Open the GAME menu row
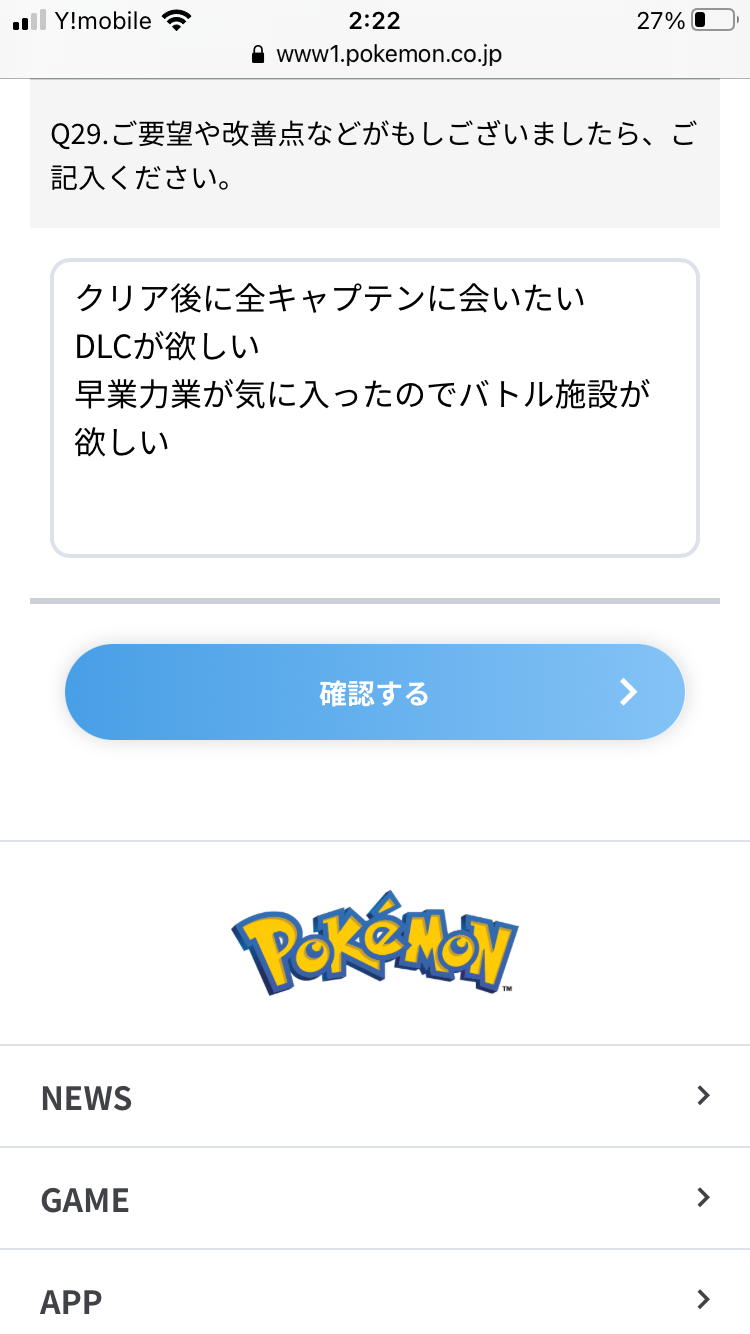 coord(374,1198)
